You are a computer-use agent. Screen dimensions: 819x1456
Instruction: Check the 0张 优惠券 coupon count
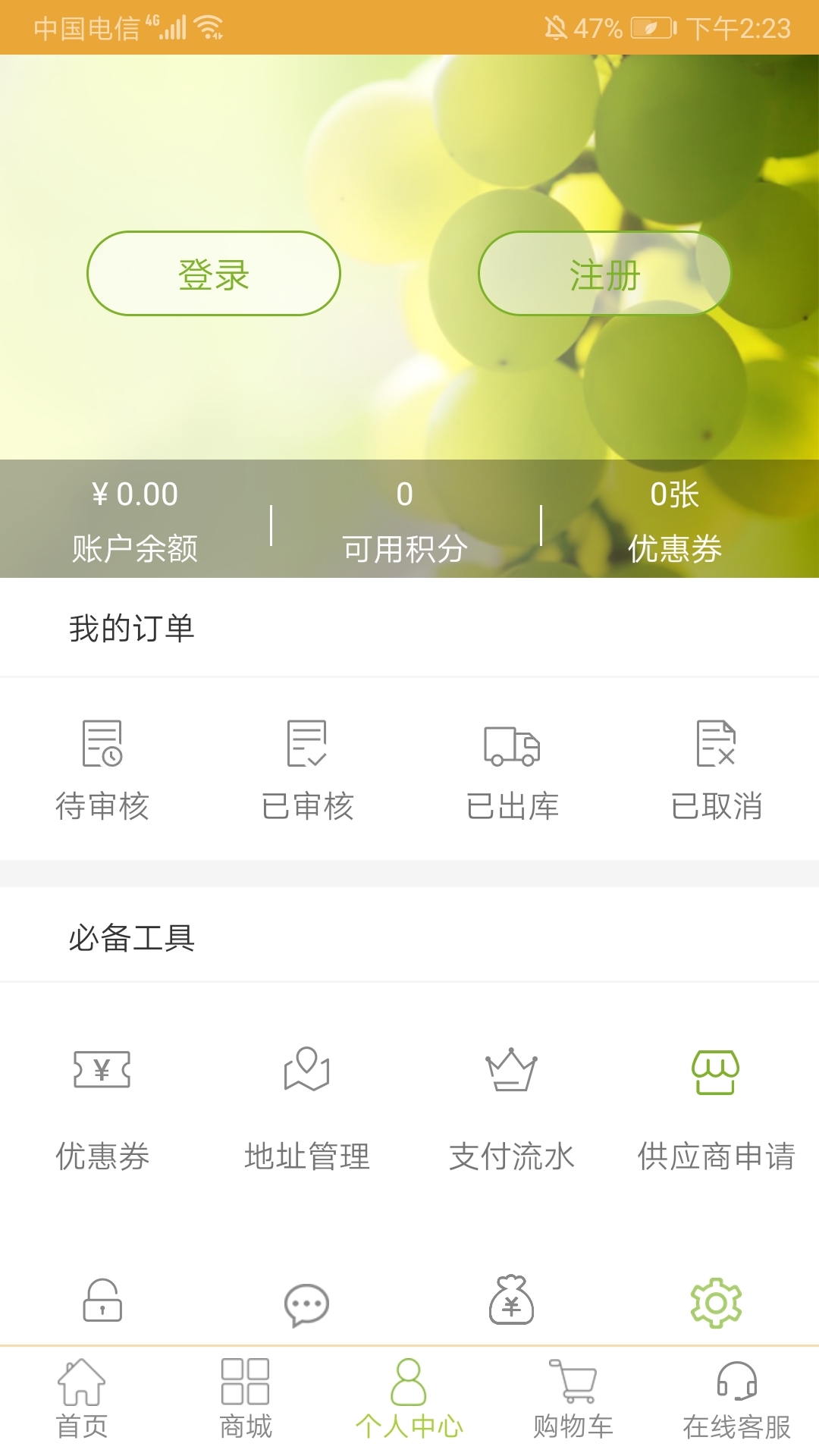(674, 520)
